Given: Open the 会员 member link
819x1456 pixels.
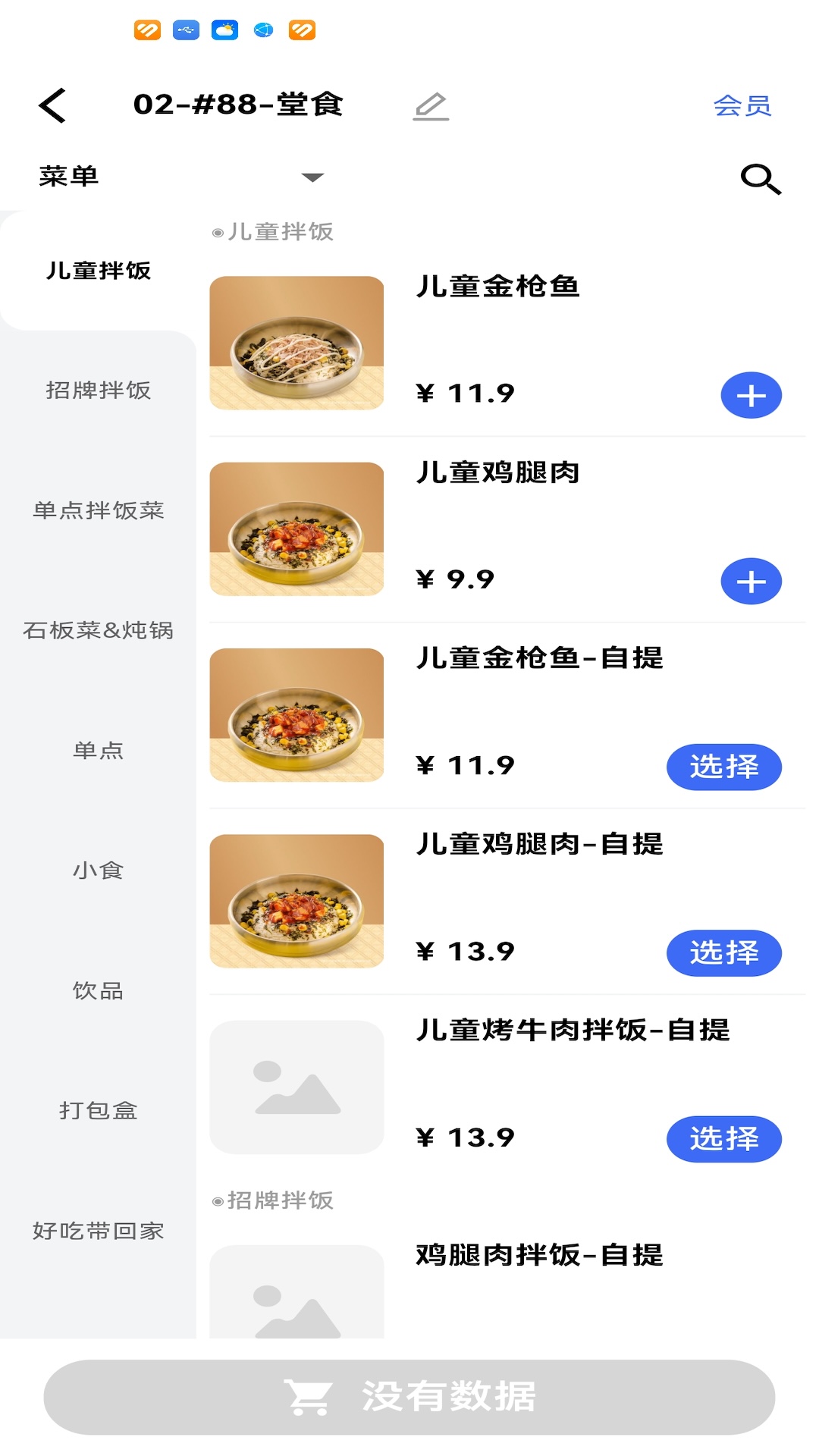Looking at the screenshot, I should coord(742,105).
